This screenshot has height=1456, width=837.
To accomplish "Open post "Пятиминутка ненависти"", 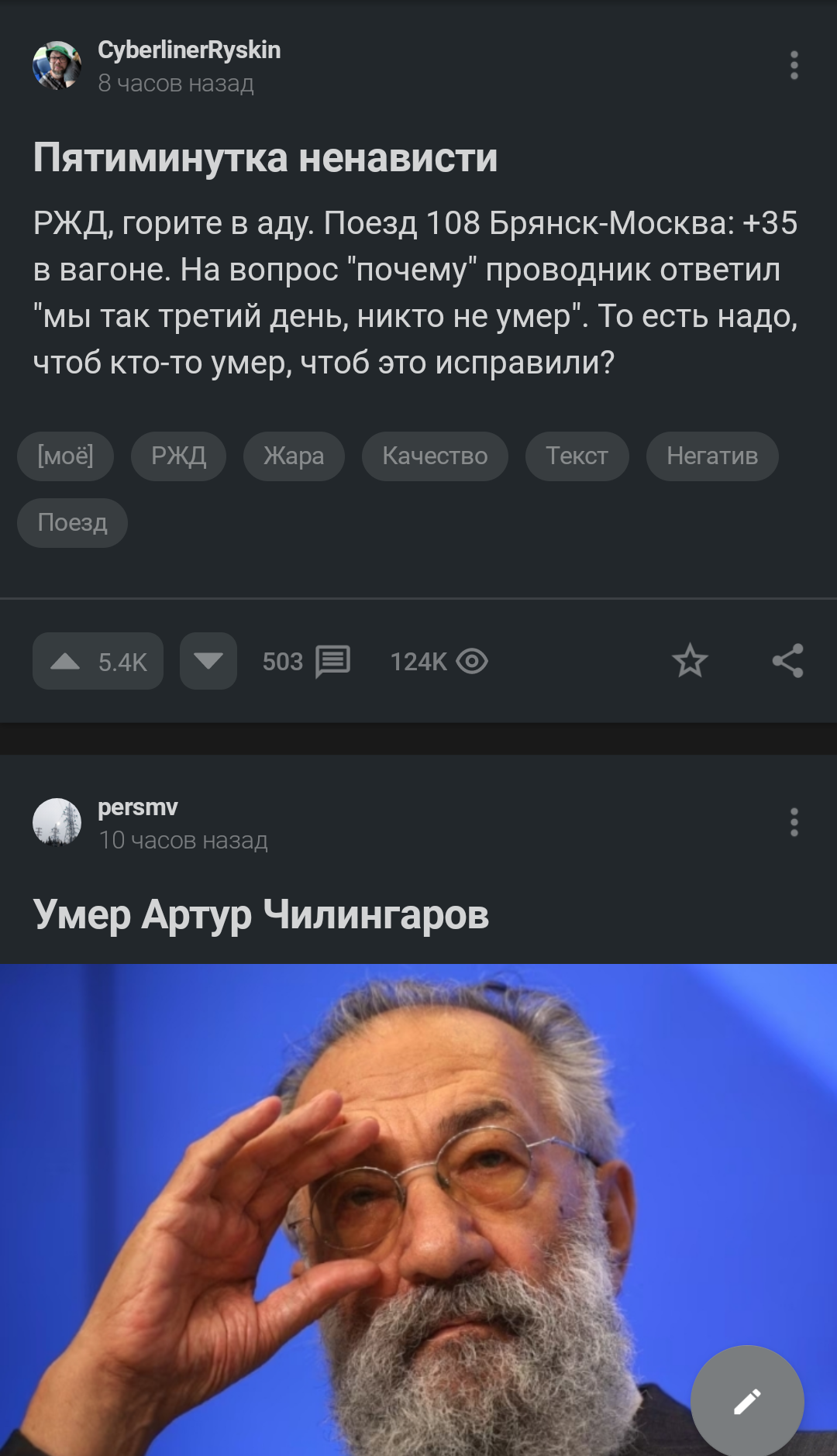I will pyautogui.click(x=265, y=158).
